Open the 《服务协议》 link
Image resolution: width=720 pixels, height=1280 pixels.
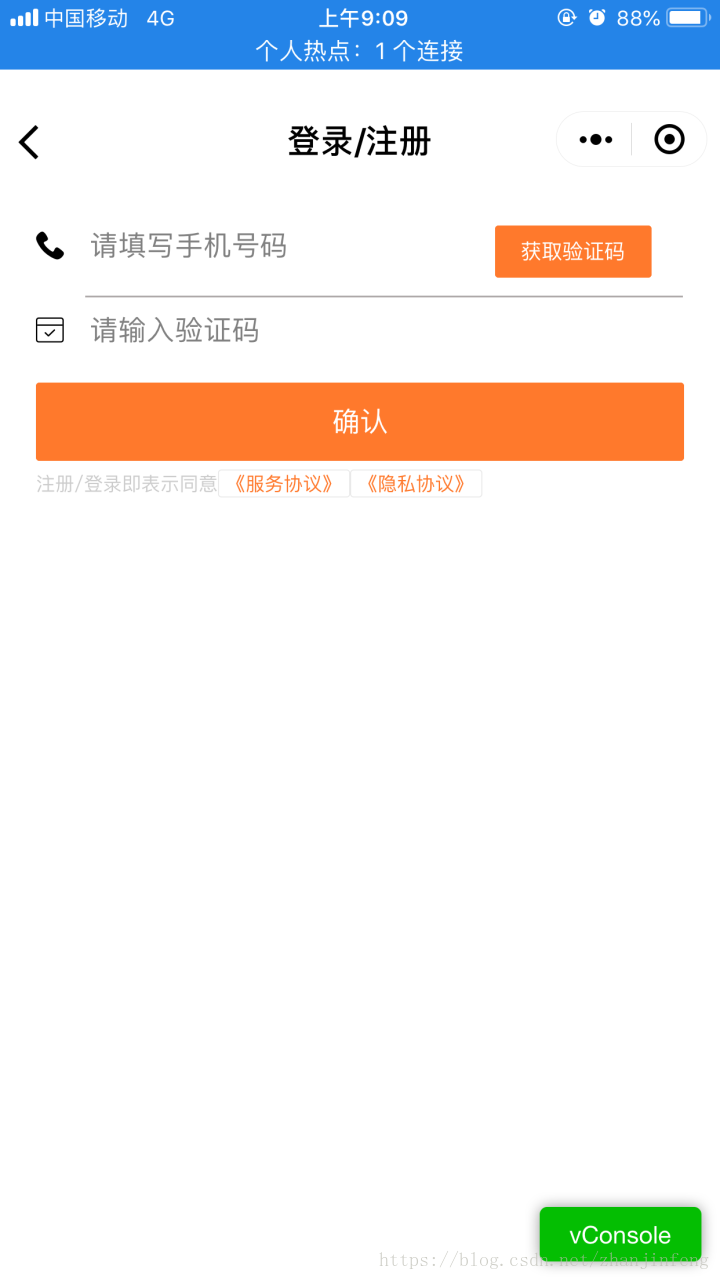[284, 484]
